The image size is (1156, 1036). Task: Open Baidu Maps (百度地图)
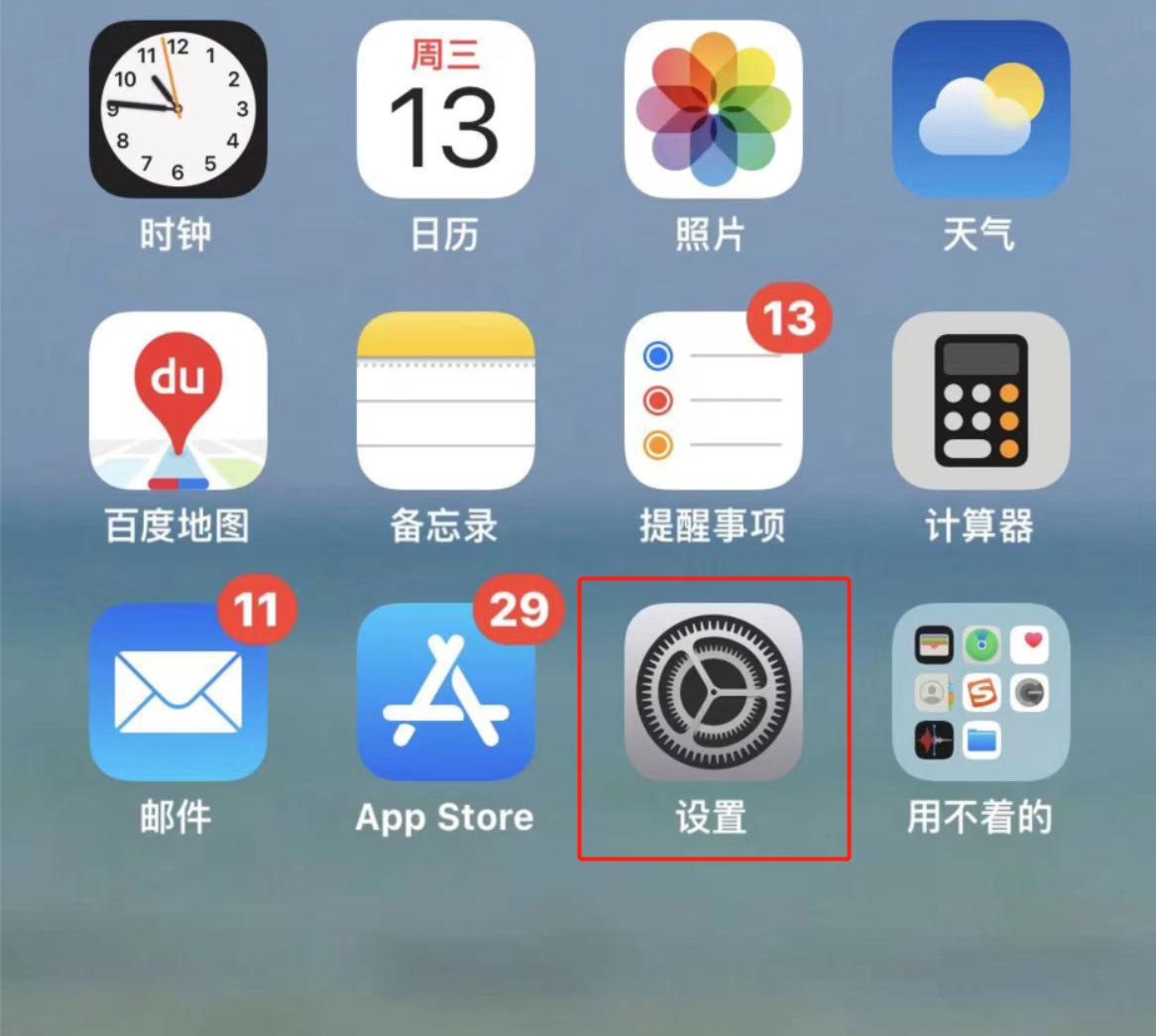177,401
